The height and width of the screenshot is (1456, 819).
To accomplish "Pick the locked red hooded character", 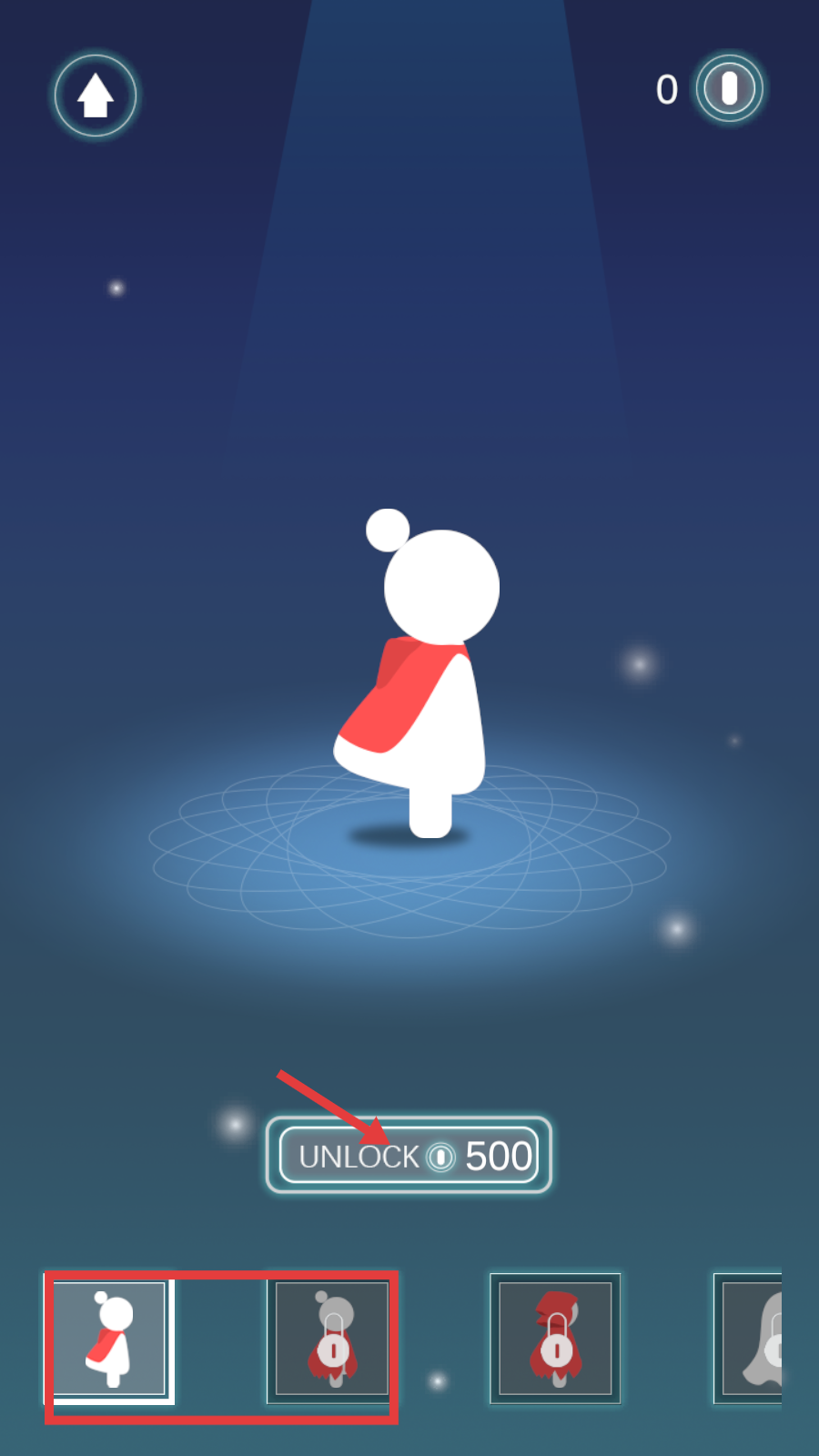I will point(555,1338).
